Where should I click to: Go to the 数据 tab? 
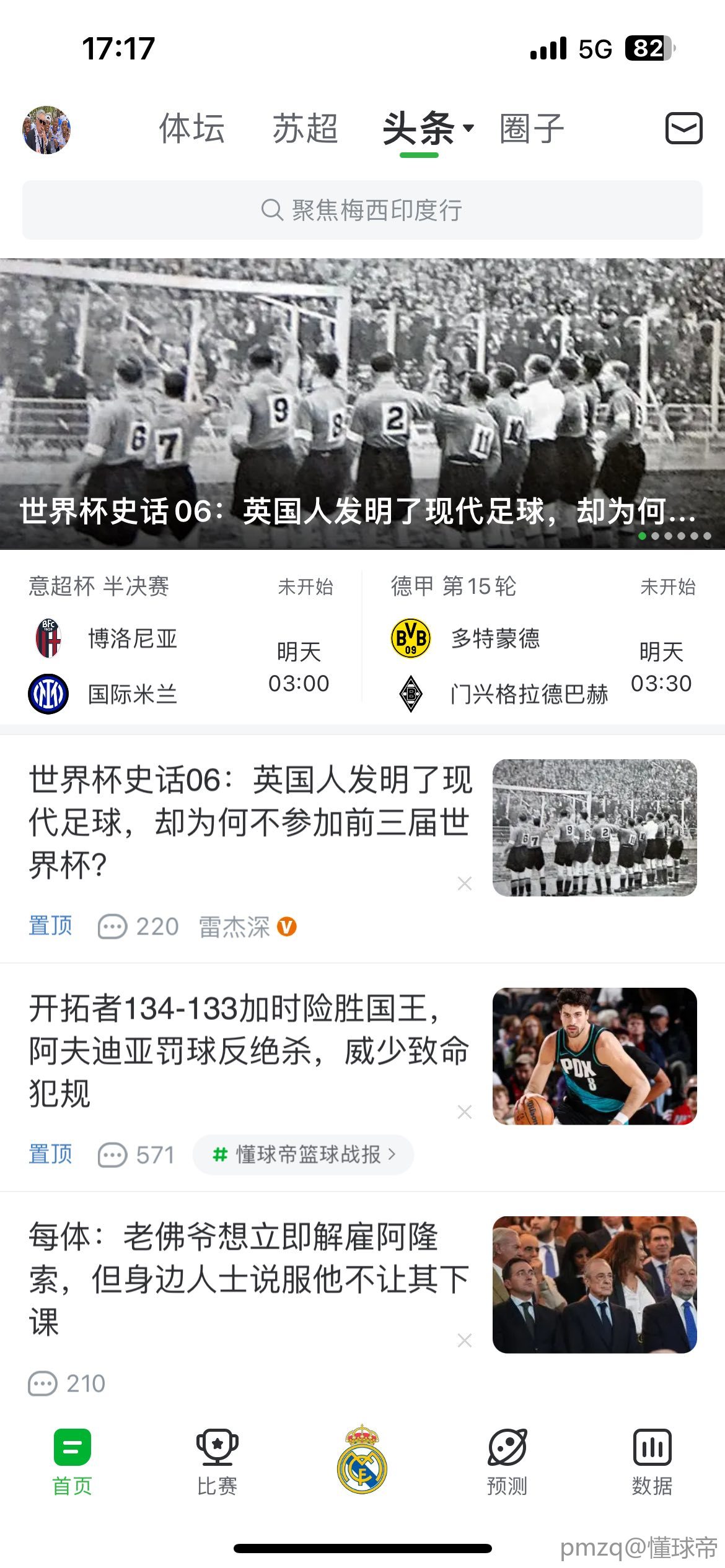click(x=652, y=1461)
